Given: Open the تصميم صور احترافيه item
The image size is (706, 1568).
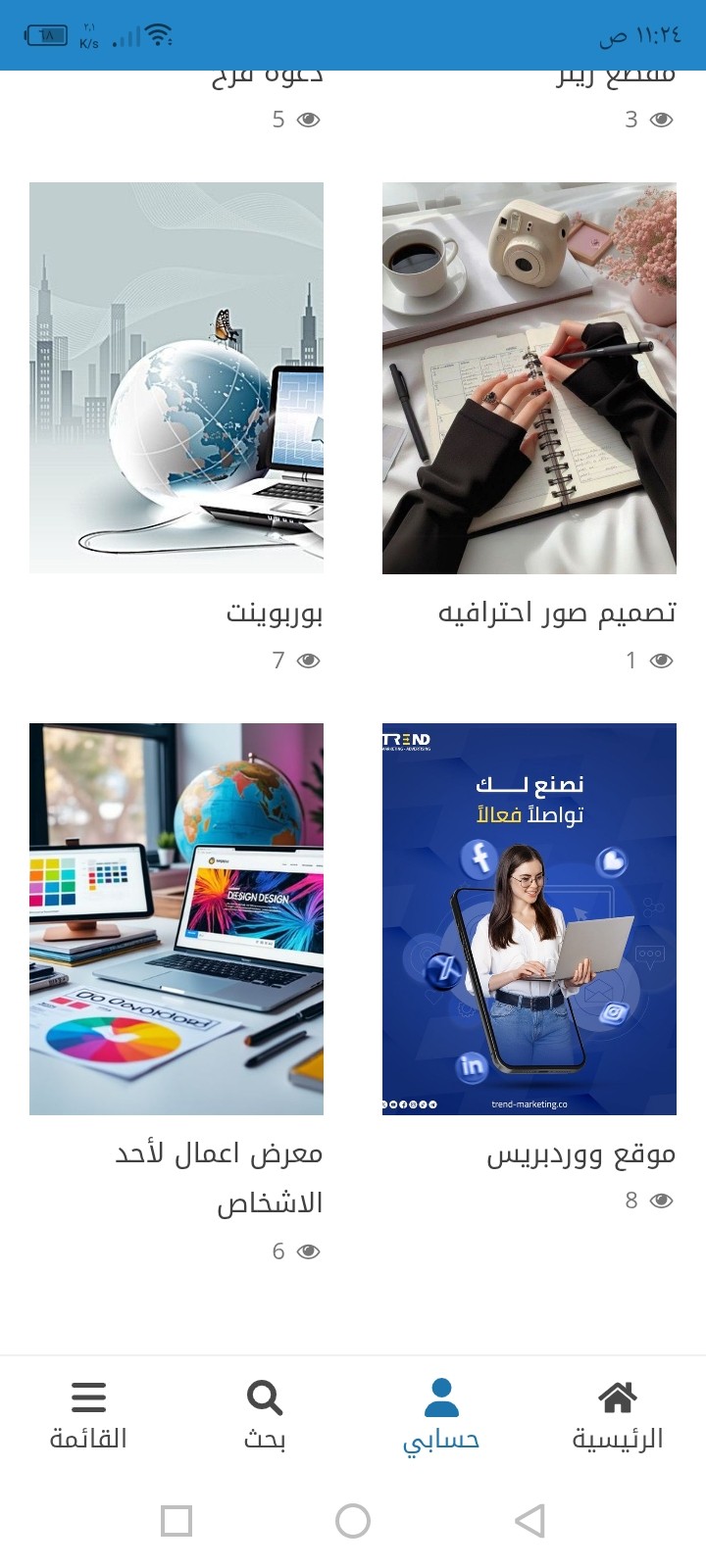Looking at the screenshot, I should point(529,378).
